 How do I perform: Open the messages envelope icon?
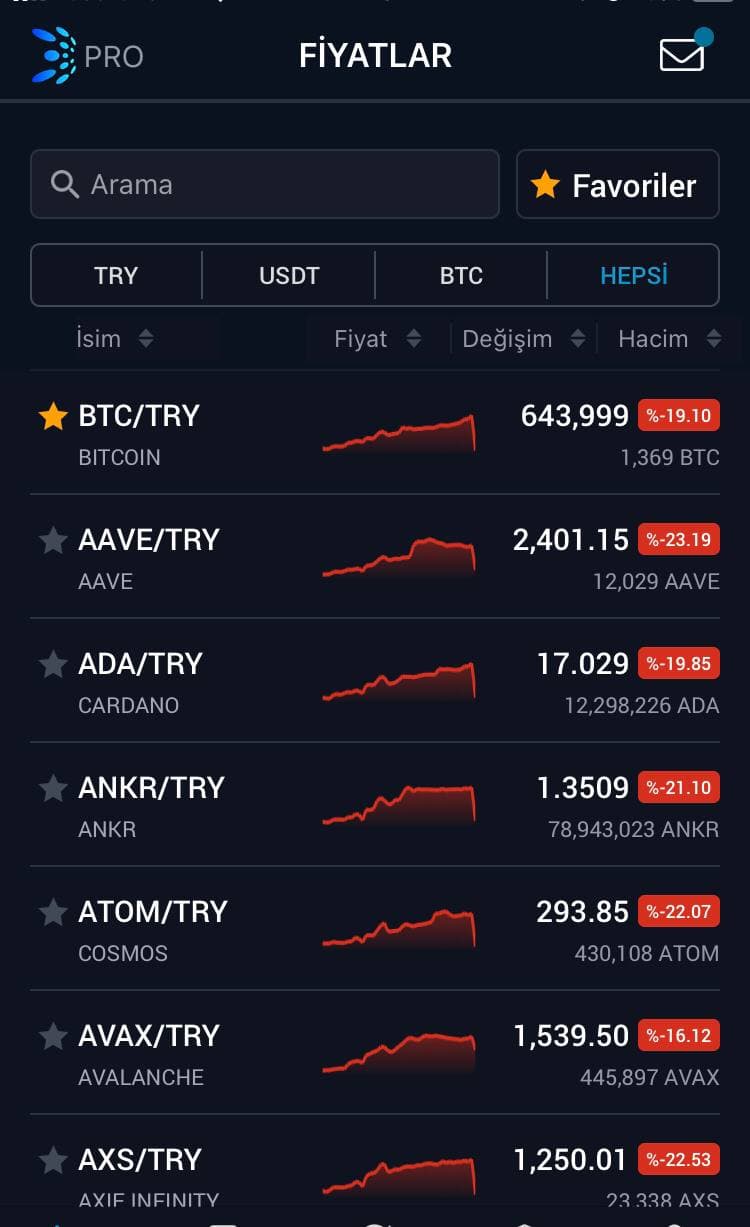tap(682, 55)
